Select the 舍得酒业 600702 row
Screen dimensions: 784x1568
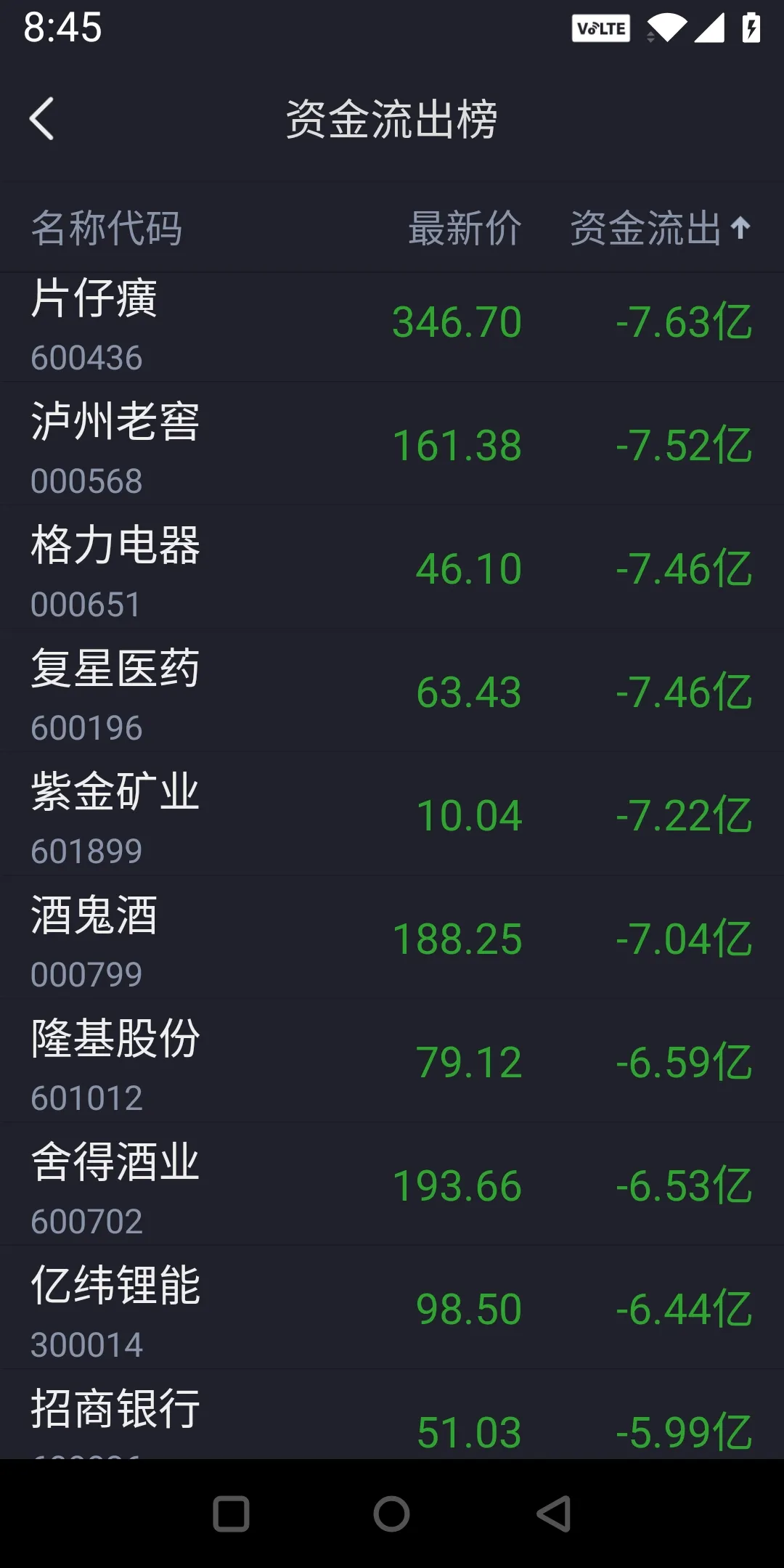click(392, 1184)
